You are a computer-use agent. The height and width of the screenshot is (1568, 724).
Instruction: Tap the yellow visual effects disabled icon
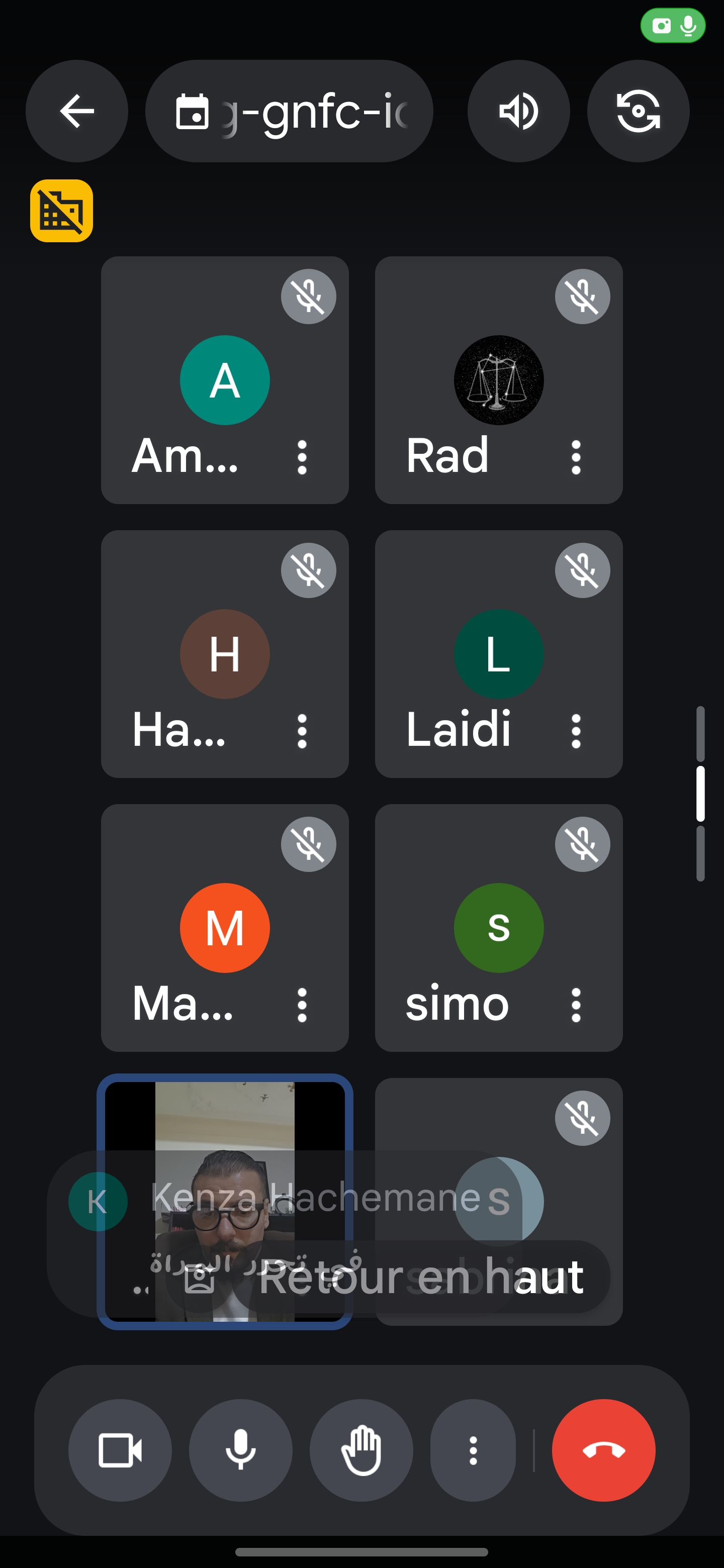[x=61, y=211]
